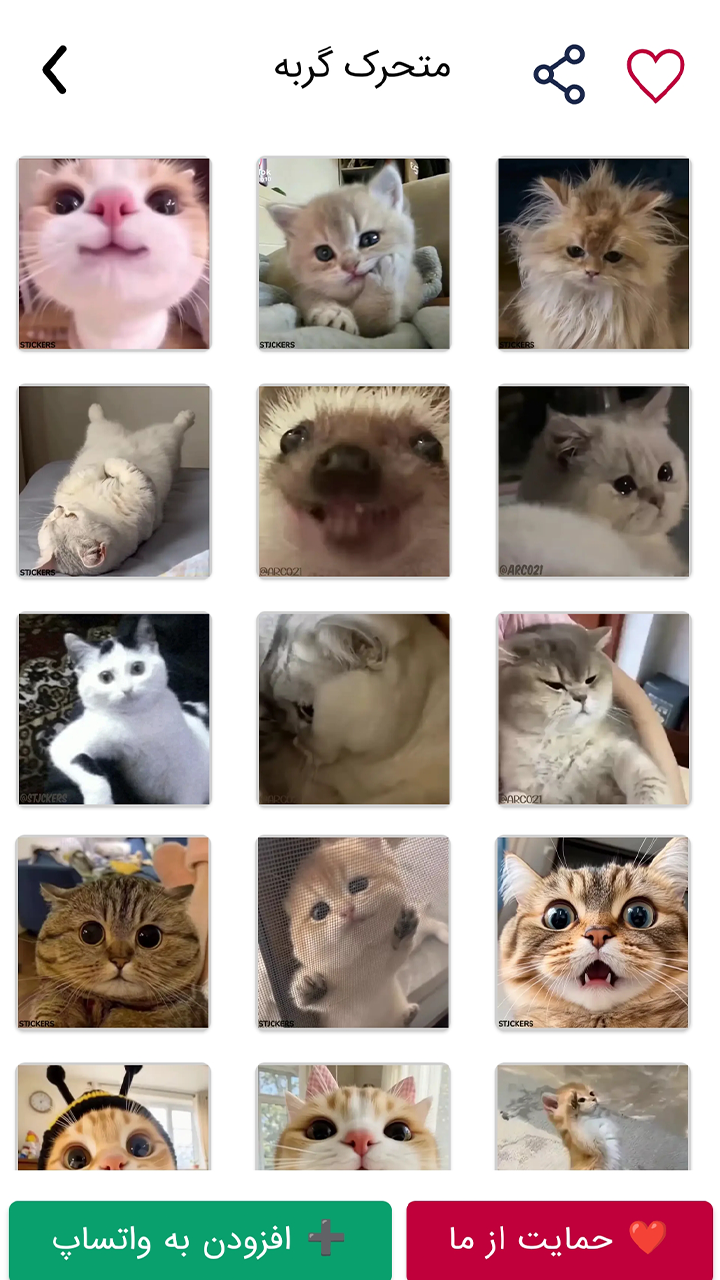Select the kitten climbing a window screen
This screenshot has height=1280, width=720.
[354, 933]
